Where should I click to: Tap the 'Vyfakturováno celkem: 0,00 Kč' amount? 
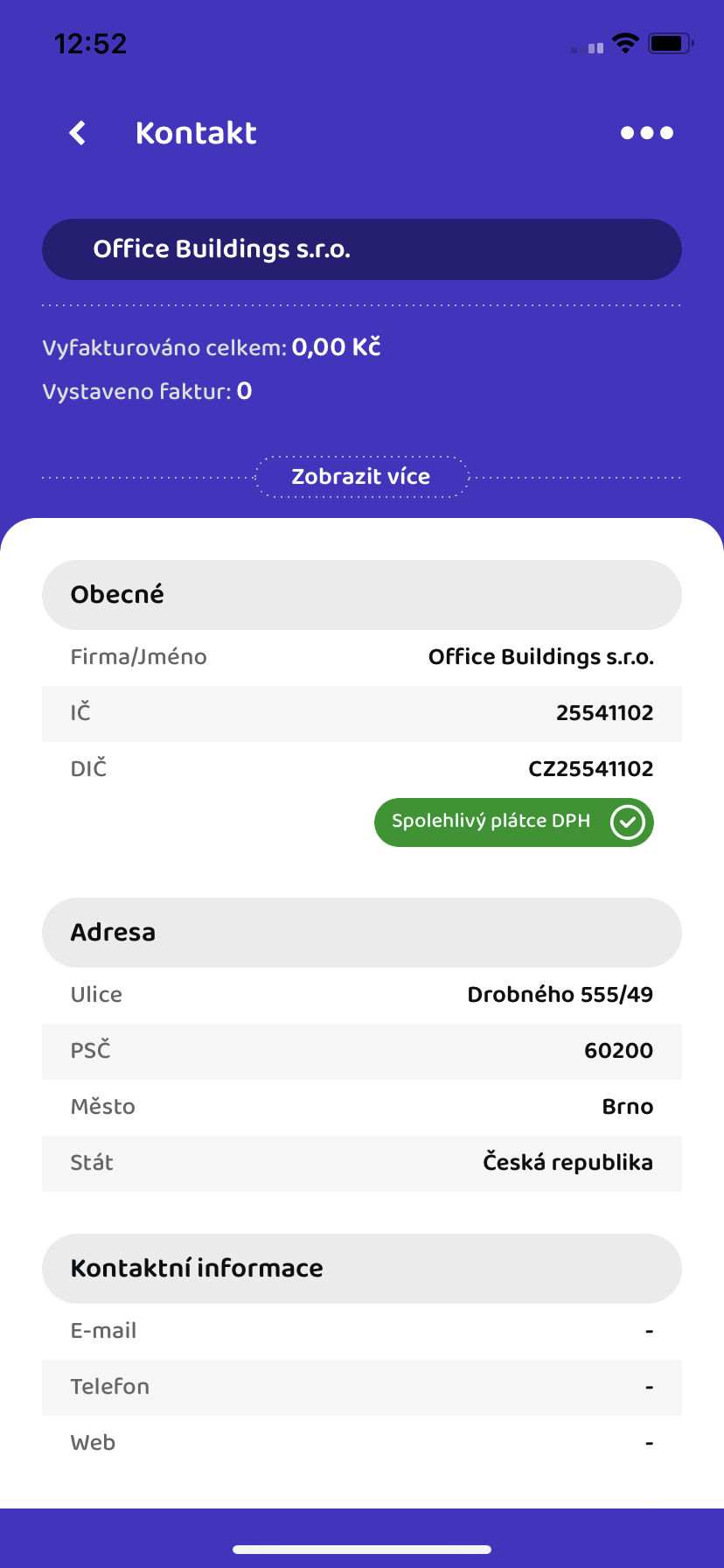click(x=337, y=346)
